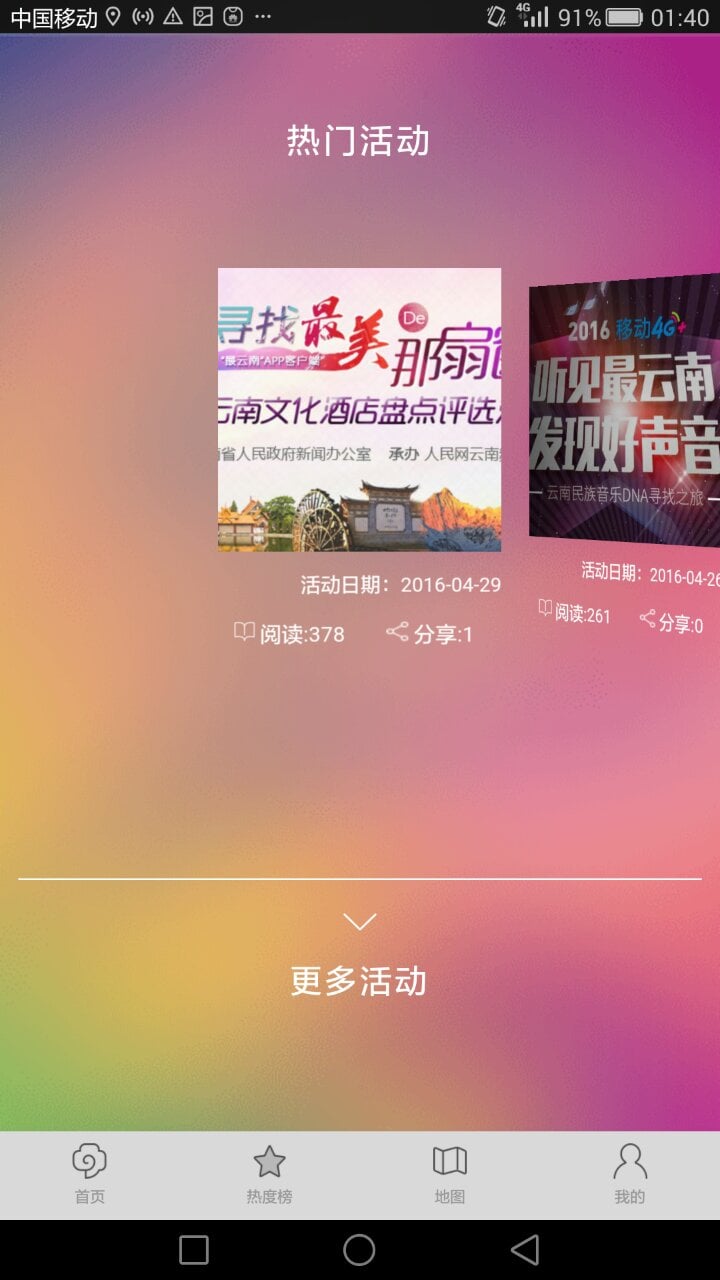Switch to the 热度榜 tab
This screenshot has width=720, height=1280.
coord(269,1172)
